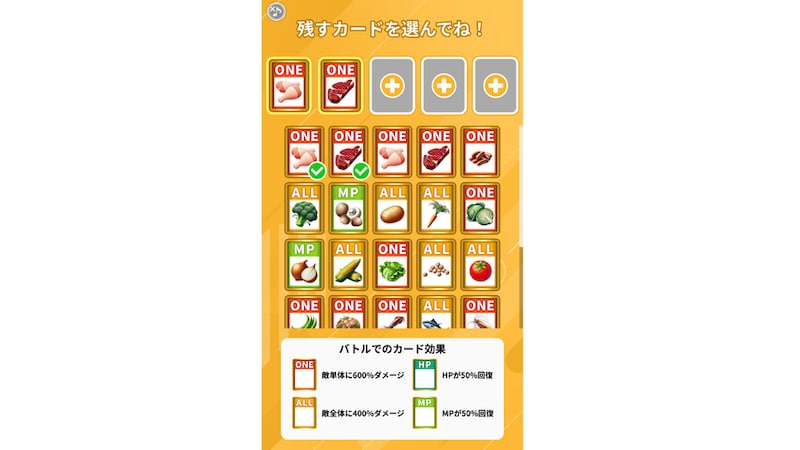Choose the broccoli ALL card
Screen dimensions: 800x450
(304, 208)
